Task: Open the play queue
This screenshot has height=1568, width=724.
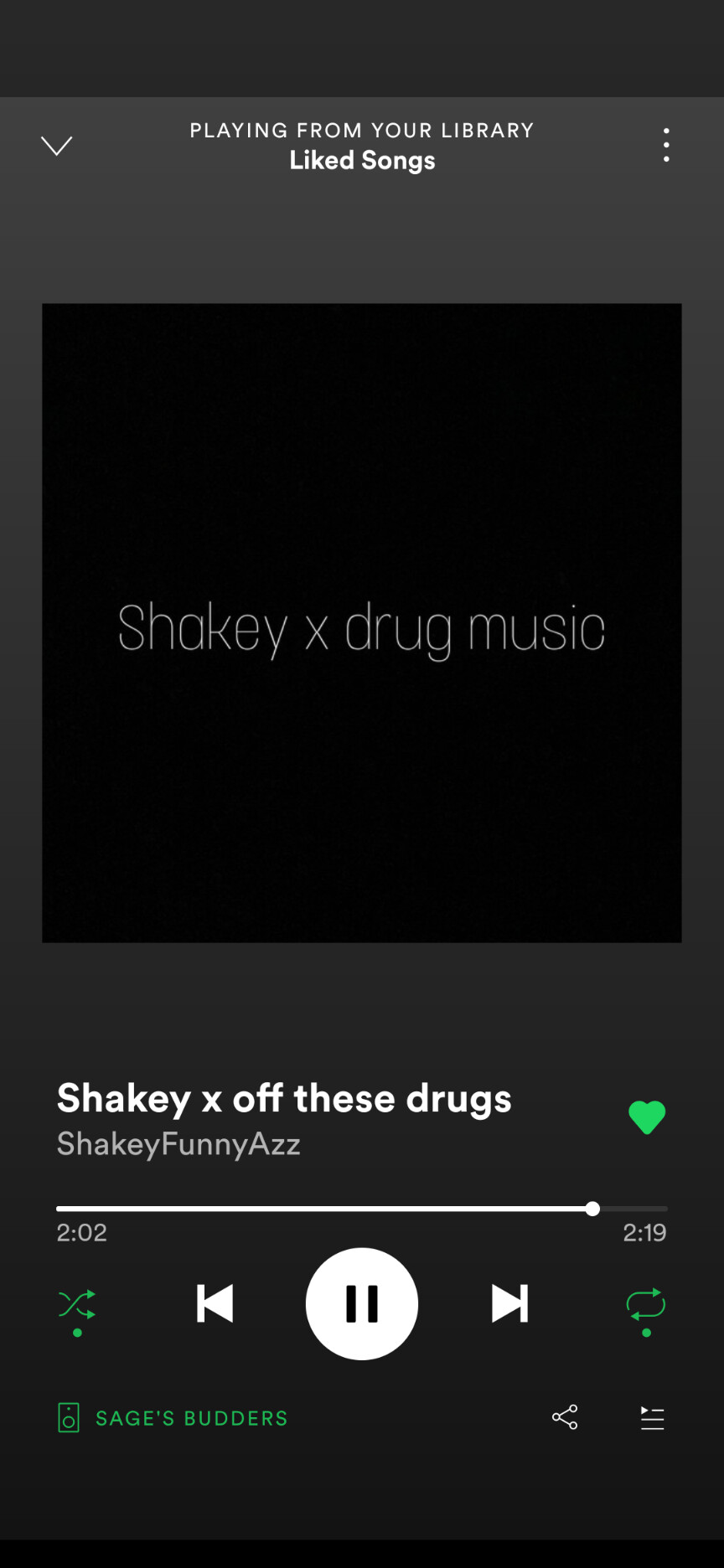Action: 652,1418
